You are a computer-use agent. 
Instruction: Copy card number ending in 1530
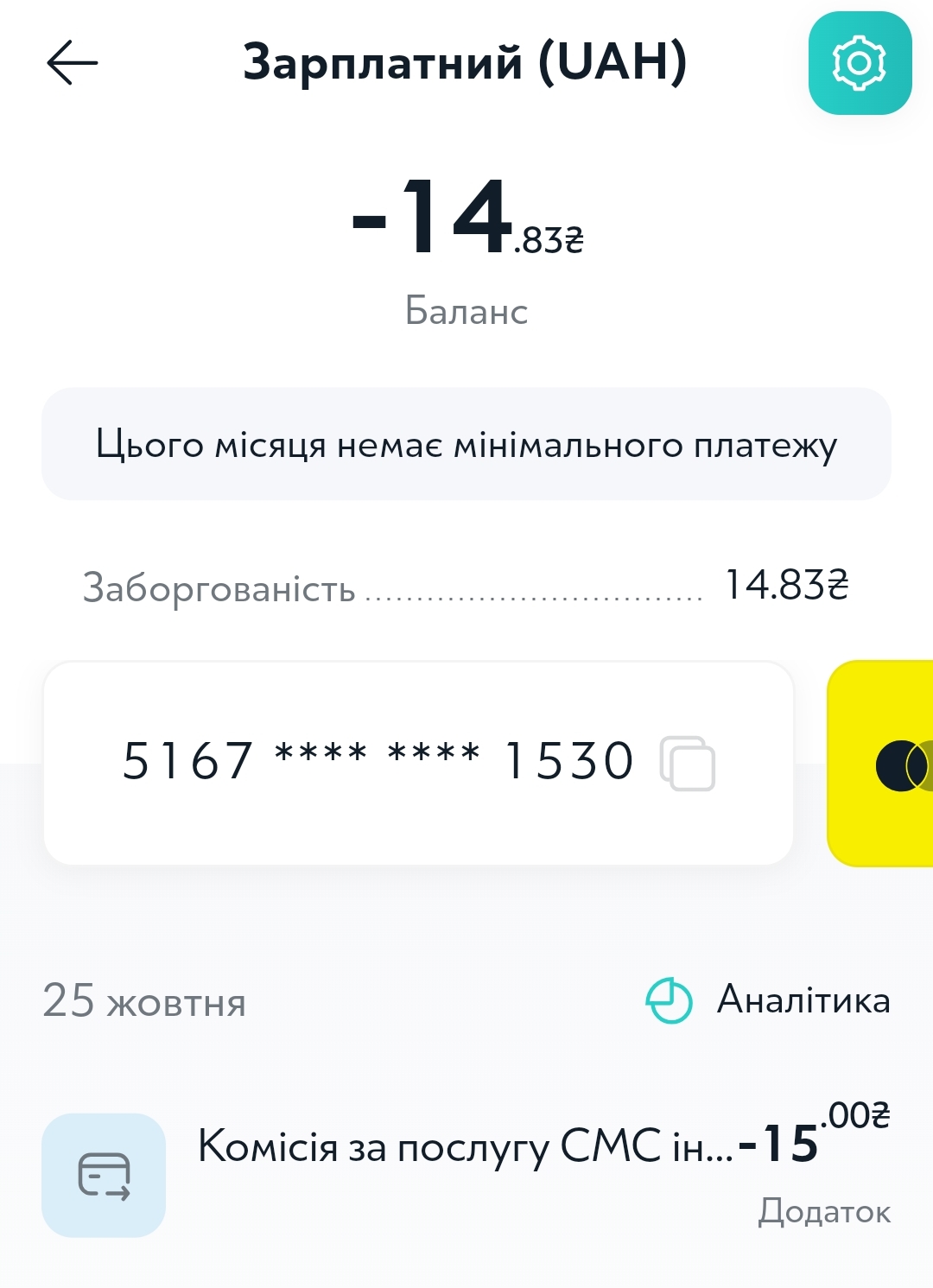[688, 764]
